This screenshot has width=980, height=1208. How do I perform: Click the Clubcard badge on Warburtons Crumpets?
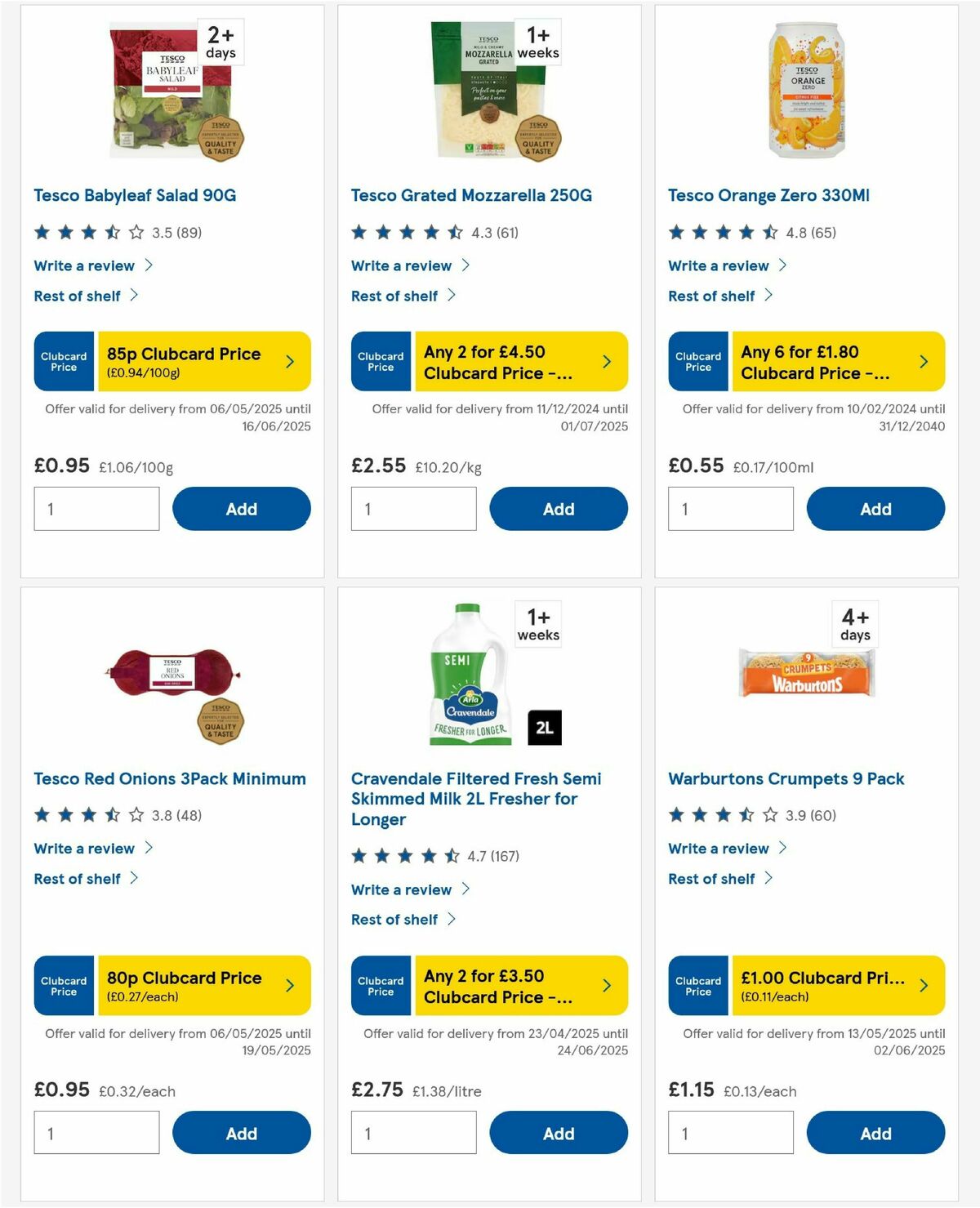click(x=697, y=985)
